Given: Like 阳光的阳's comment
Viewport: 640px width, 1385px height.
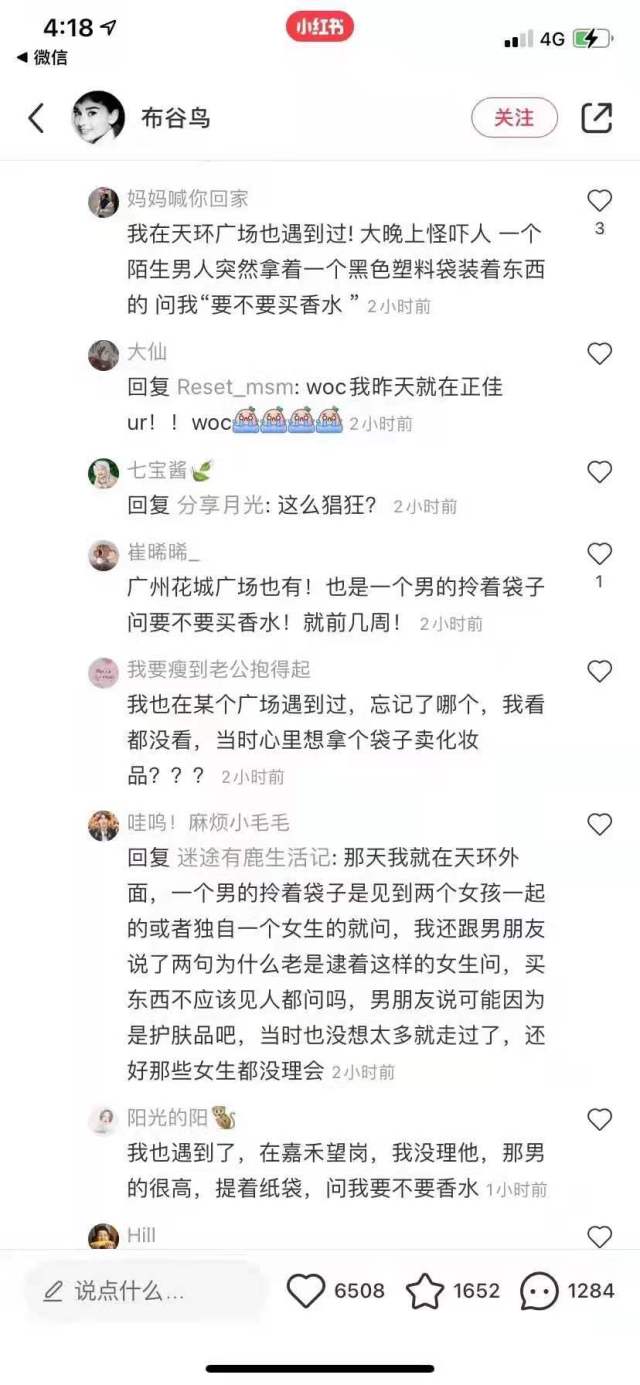Looking at the screenshot, I should pyautogui.click(x=599, y=1119).
